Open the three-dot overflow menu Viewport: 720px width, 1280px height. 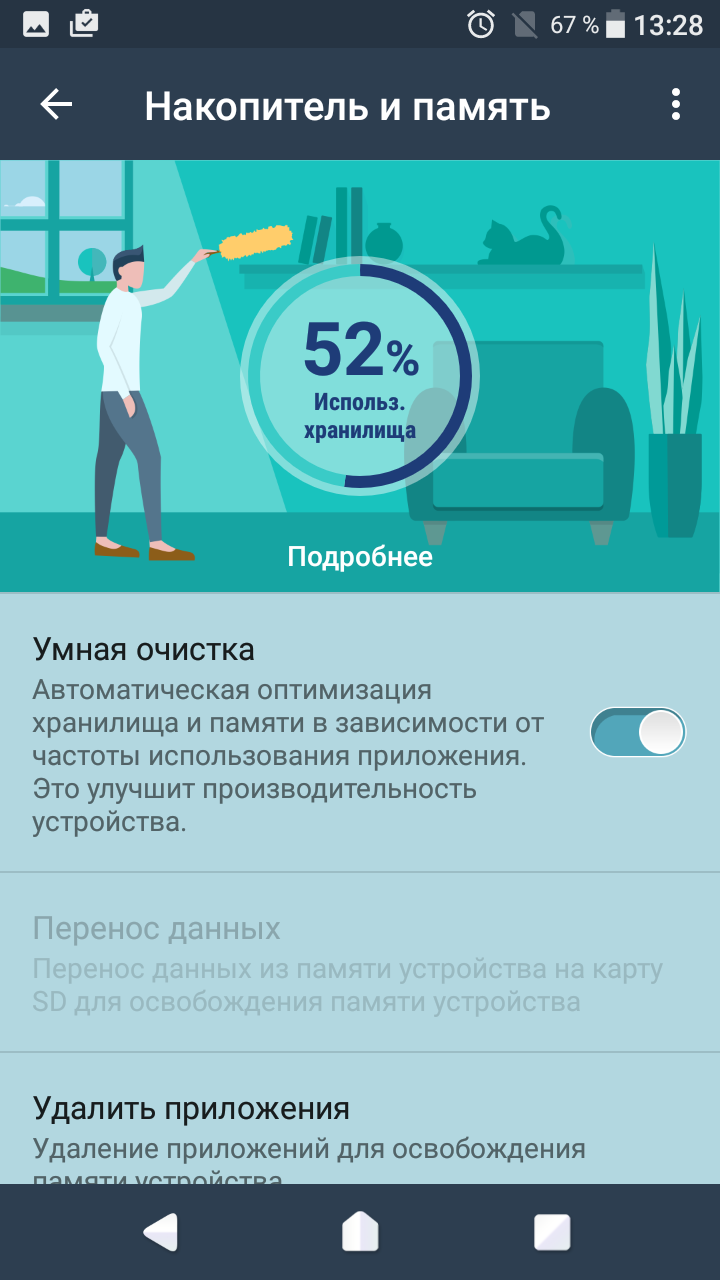pos(677,105)
